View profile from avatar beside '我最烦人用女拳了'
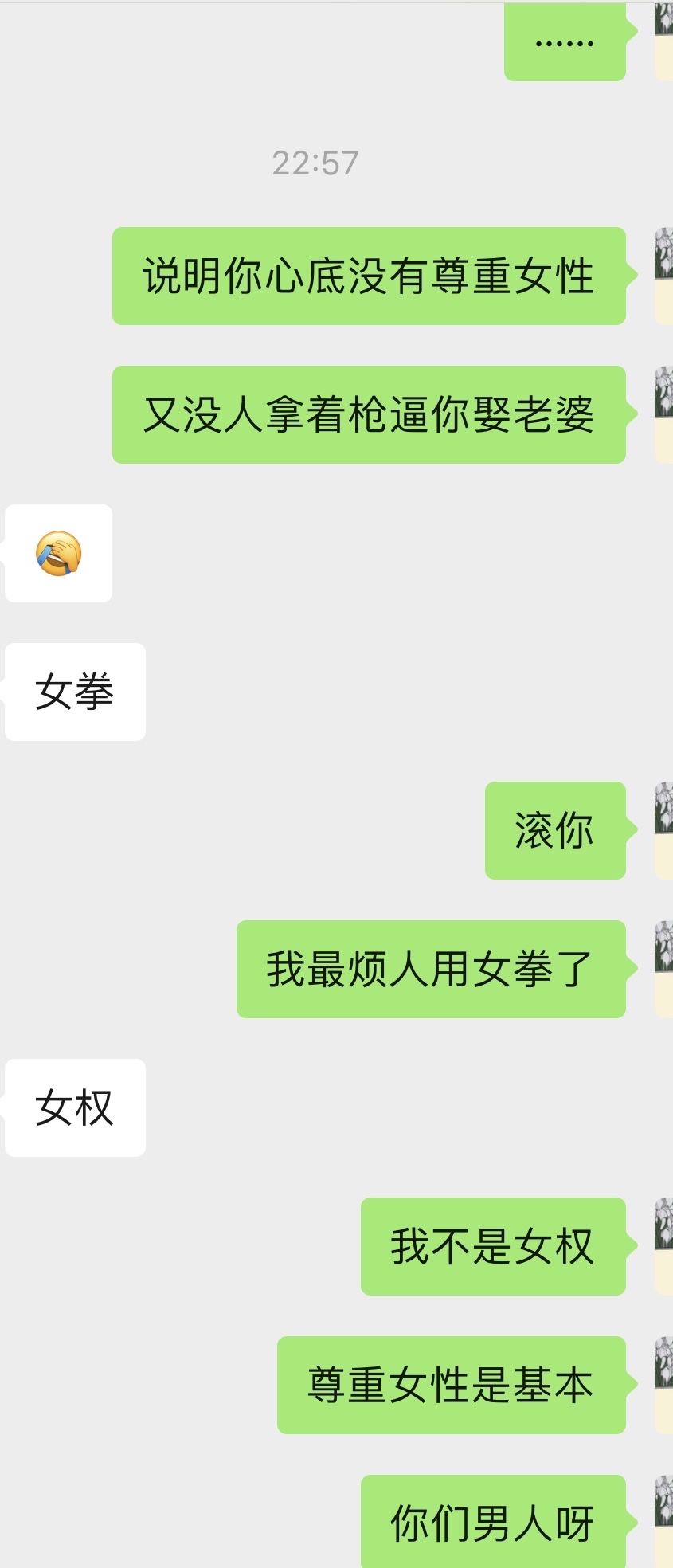This screenshot has height=1568, width=673. [x=664, y=969]
